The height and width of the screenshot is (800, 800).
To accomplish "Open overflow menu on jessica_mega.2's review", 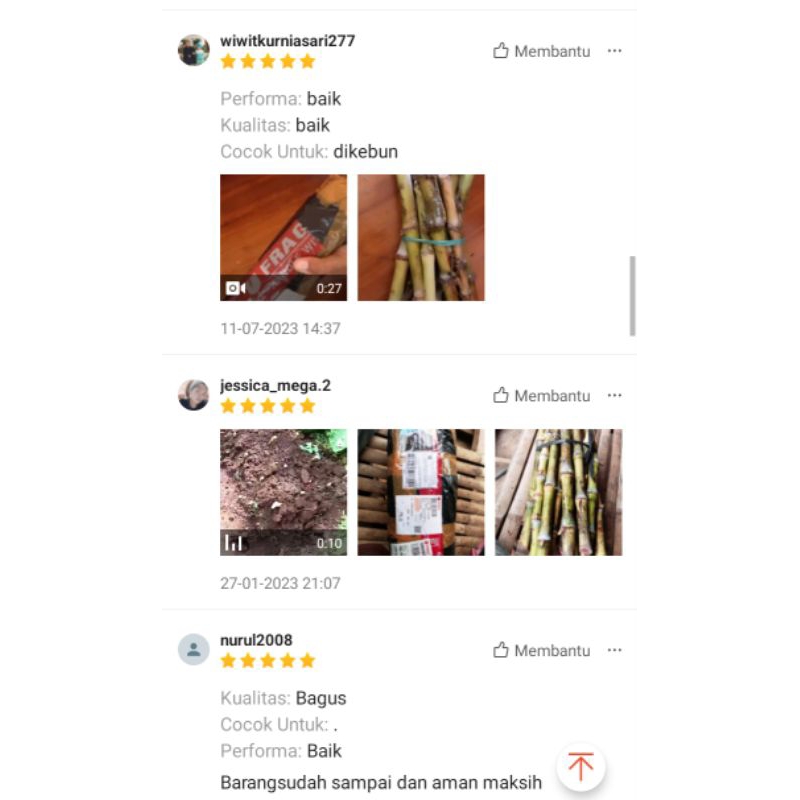I will [614, 396].
